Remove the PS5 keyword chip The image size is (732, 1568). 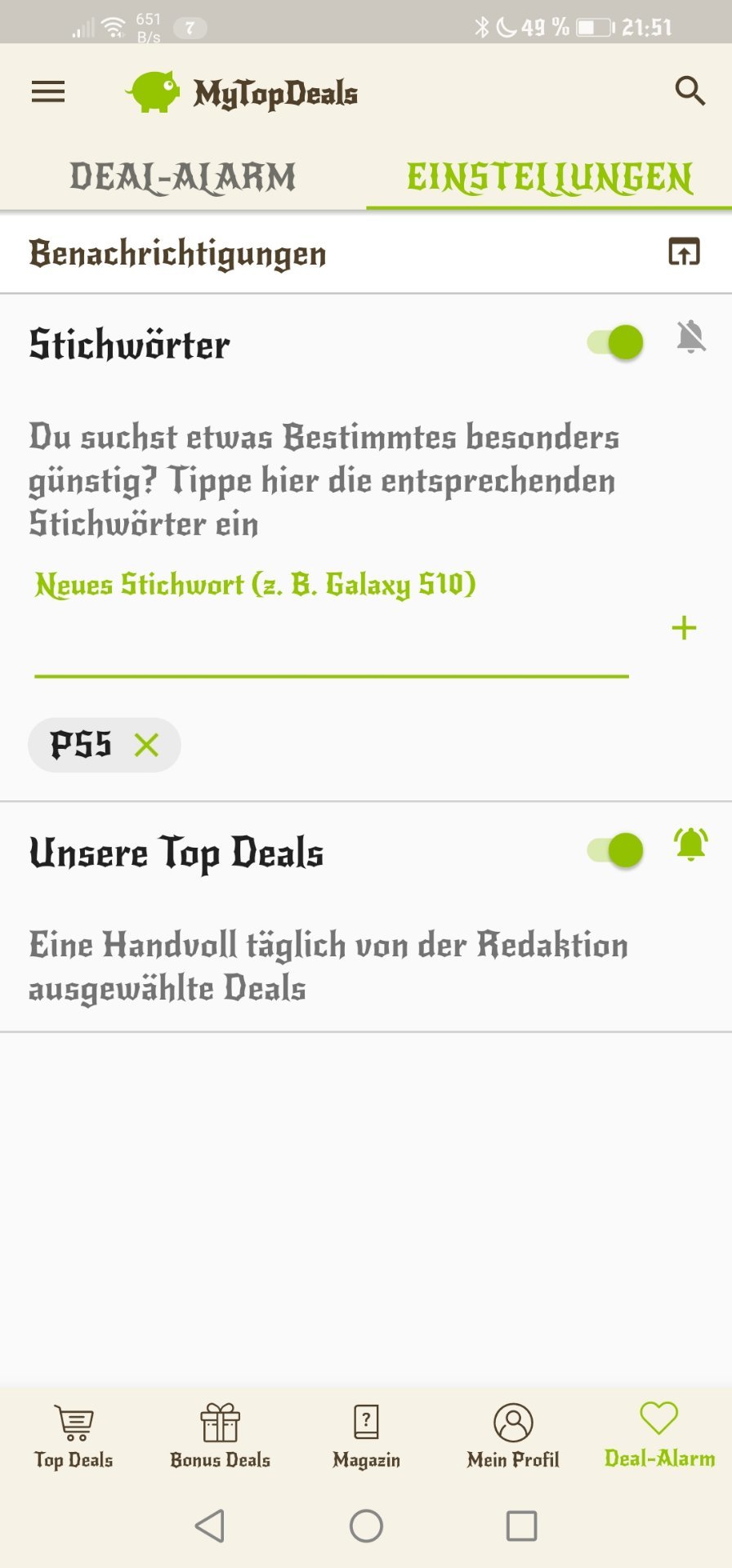pos(147,745)
